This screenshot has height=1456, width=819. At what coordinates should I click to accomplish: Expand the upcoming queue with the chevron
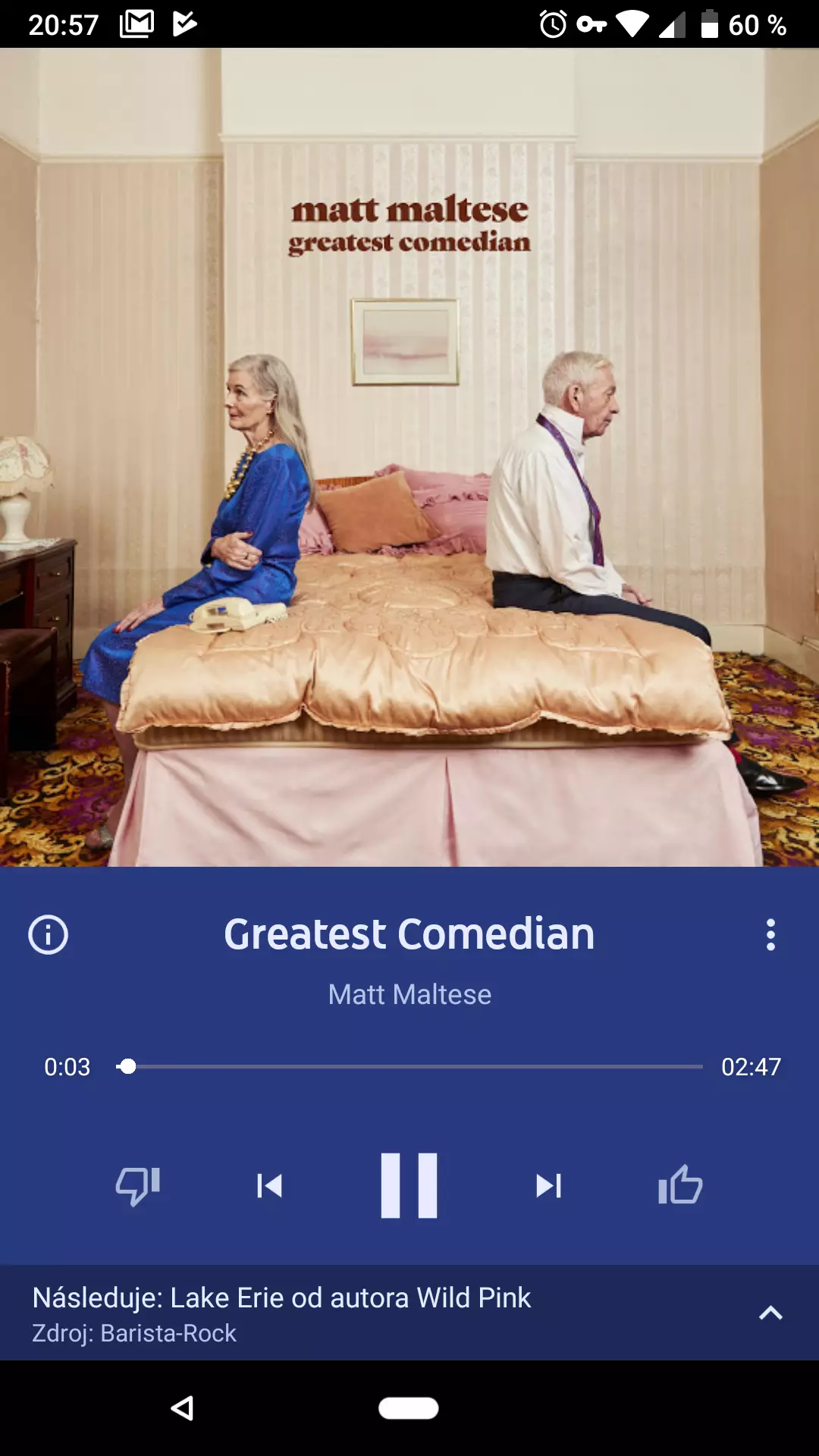click(770, 1313)
